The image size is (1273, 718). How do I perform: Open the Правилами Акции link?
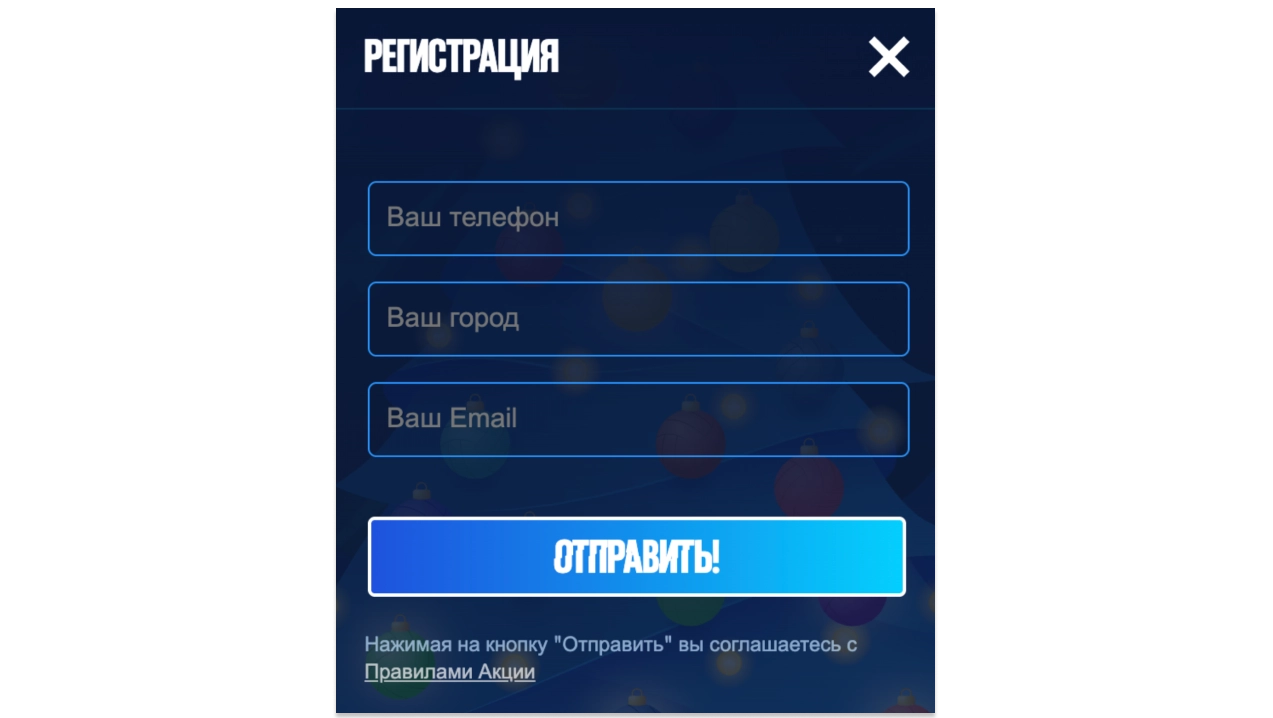(449, 672)
